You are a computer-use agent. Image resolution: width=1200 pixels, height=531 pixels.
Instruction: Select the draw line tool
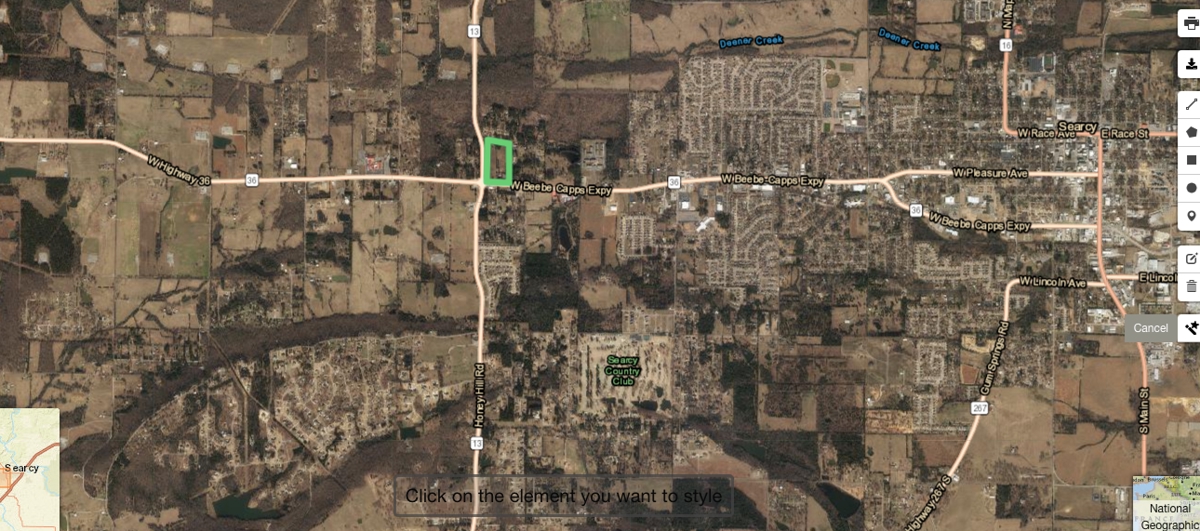tap(1191, 104)
